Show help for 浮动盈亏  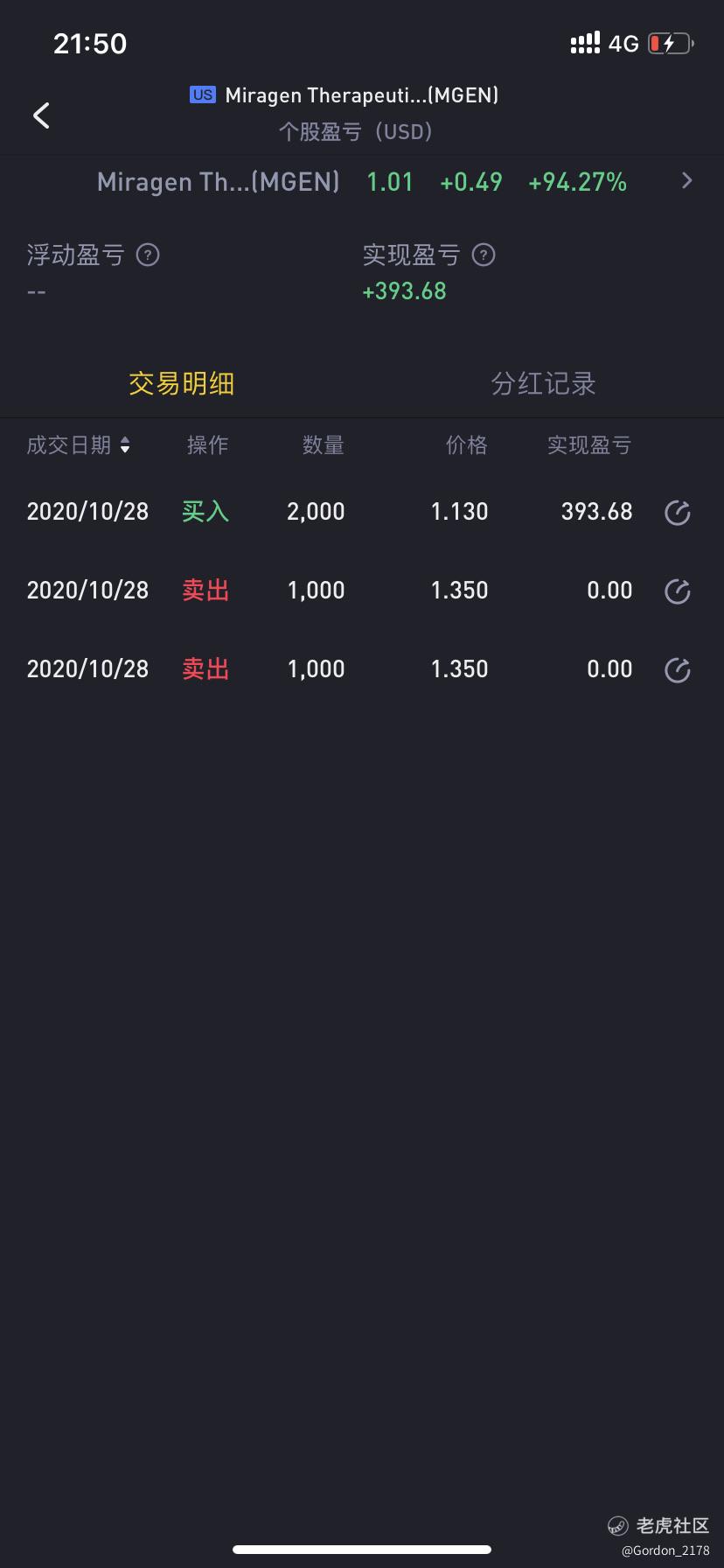point(149,255)
